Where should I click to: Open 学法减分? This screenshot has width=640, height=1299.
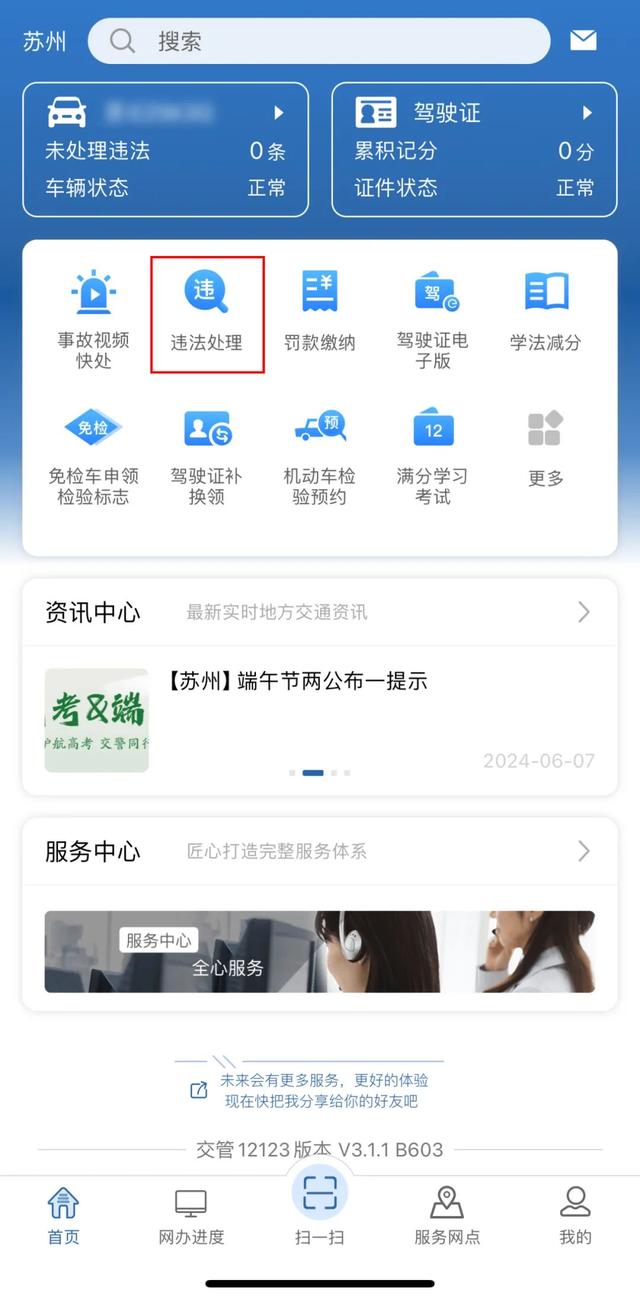(545, 315)
